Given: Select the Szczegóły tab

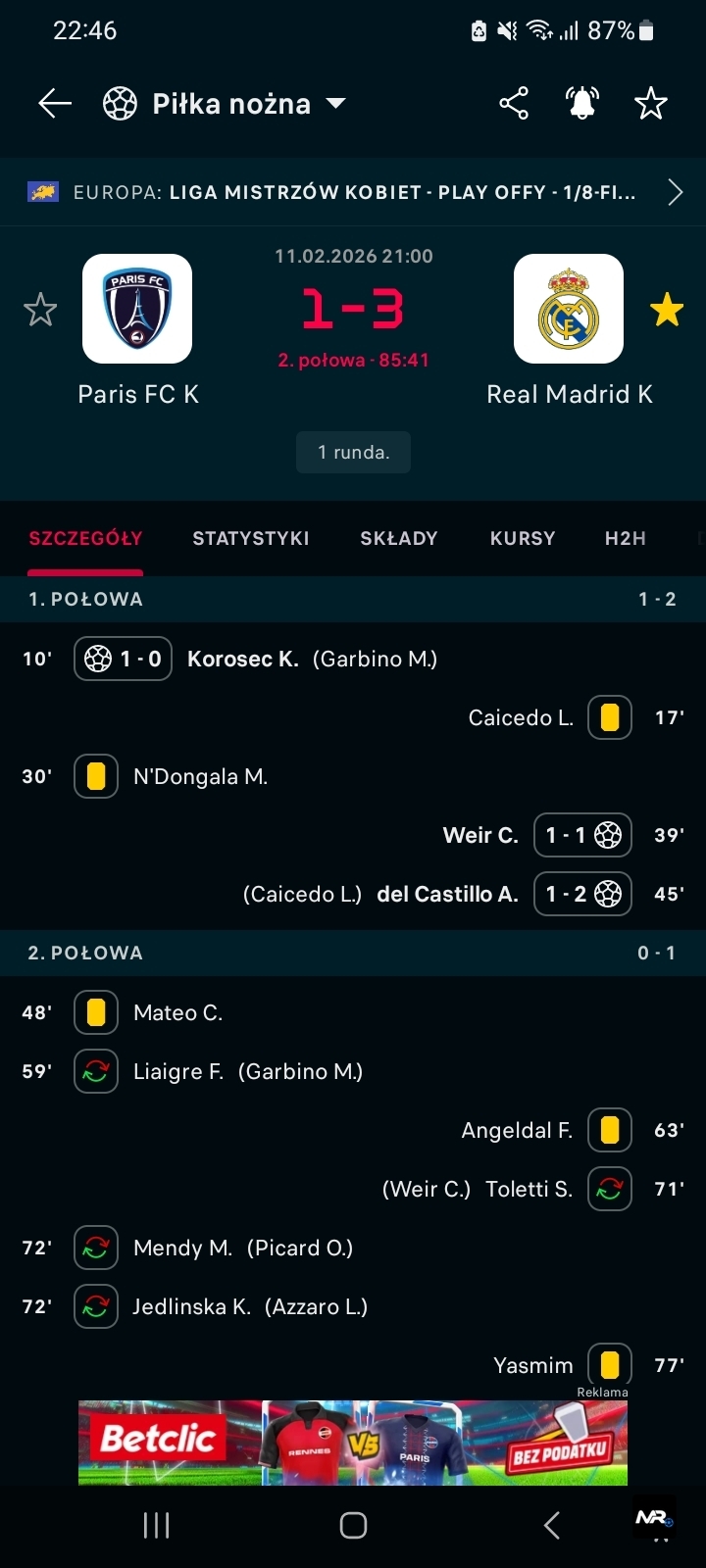Looking at the screenshot, I should click(x=85, y=538).
